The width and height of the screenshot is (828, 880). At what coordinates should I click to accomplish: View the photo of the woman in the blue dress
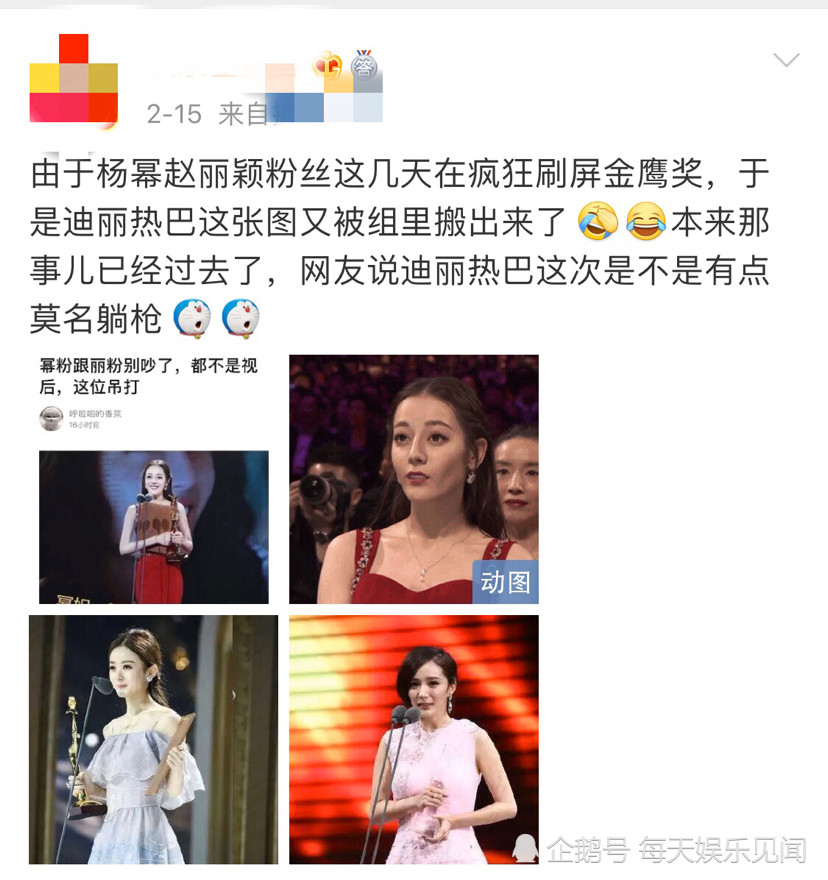click(x=153, y=739)
